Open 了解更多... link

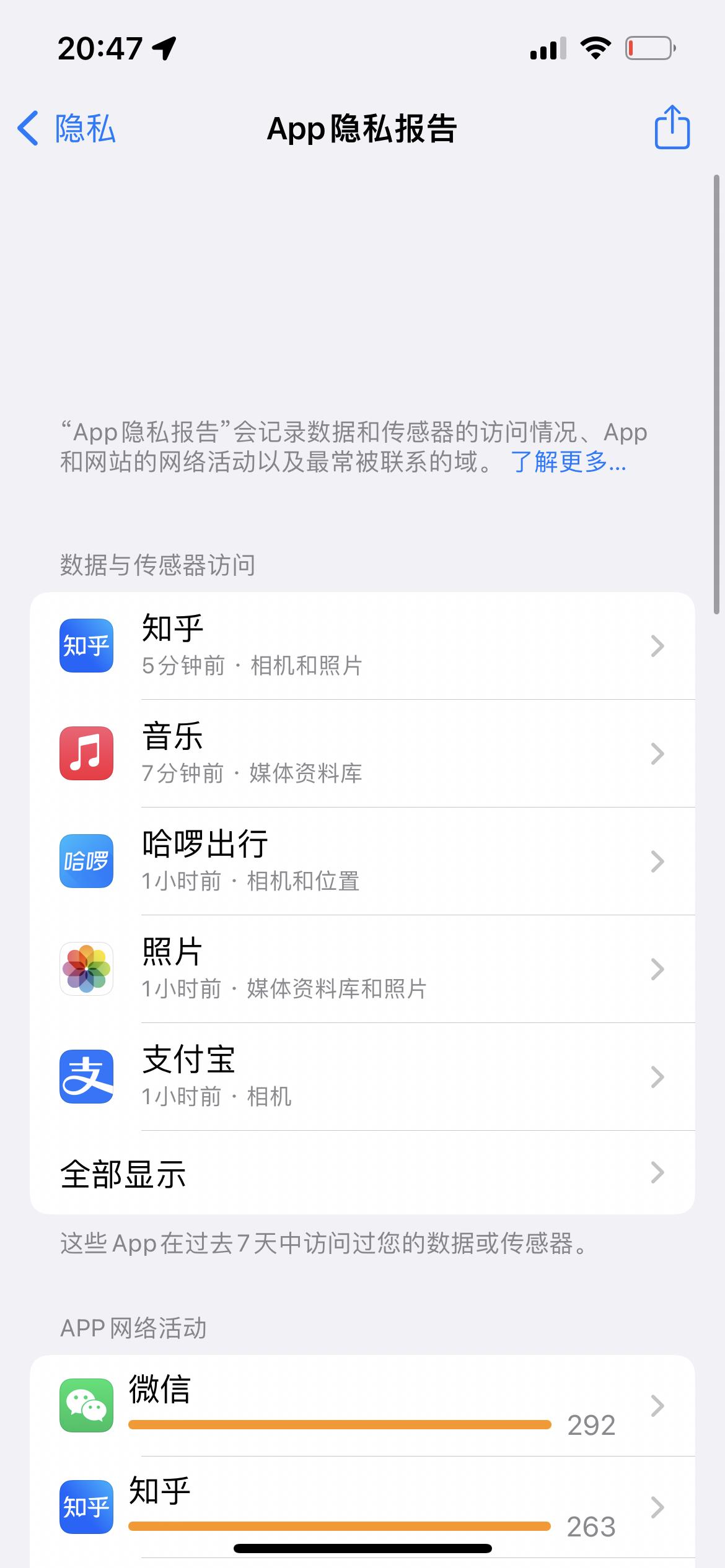coord(567,465)
